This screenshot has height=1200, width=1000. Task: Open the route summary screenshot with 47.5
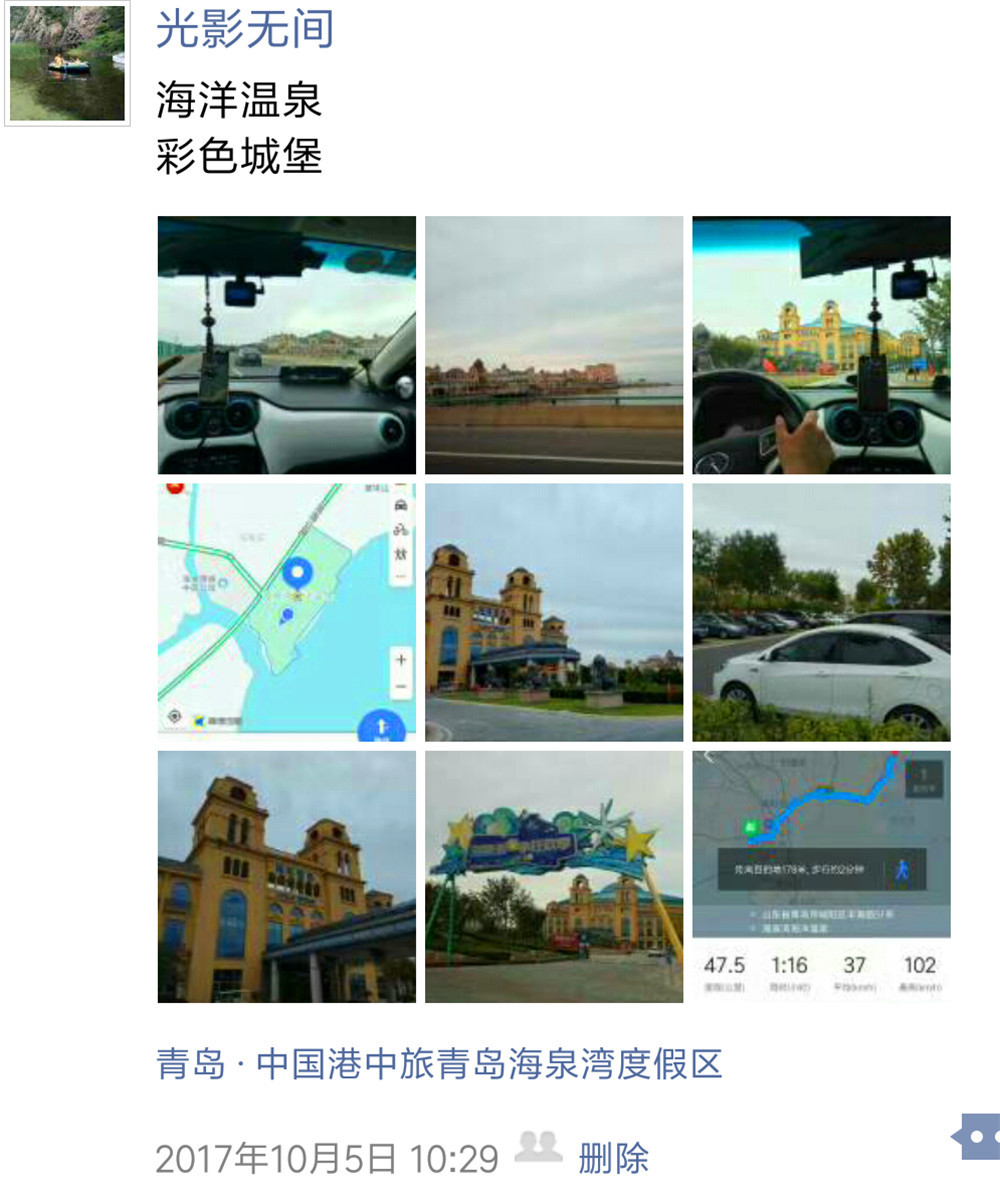pos(821,877)
